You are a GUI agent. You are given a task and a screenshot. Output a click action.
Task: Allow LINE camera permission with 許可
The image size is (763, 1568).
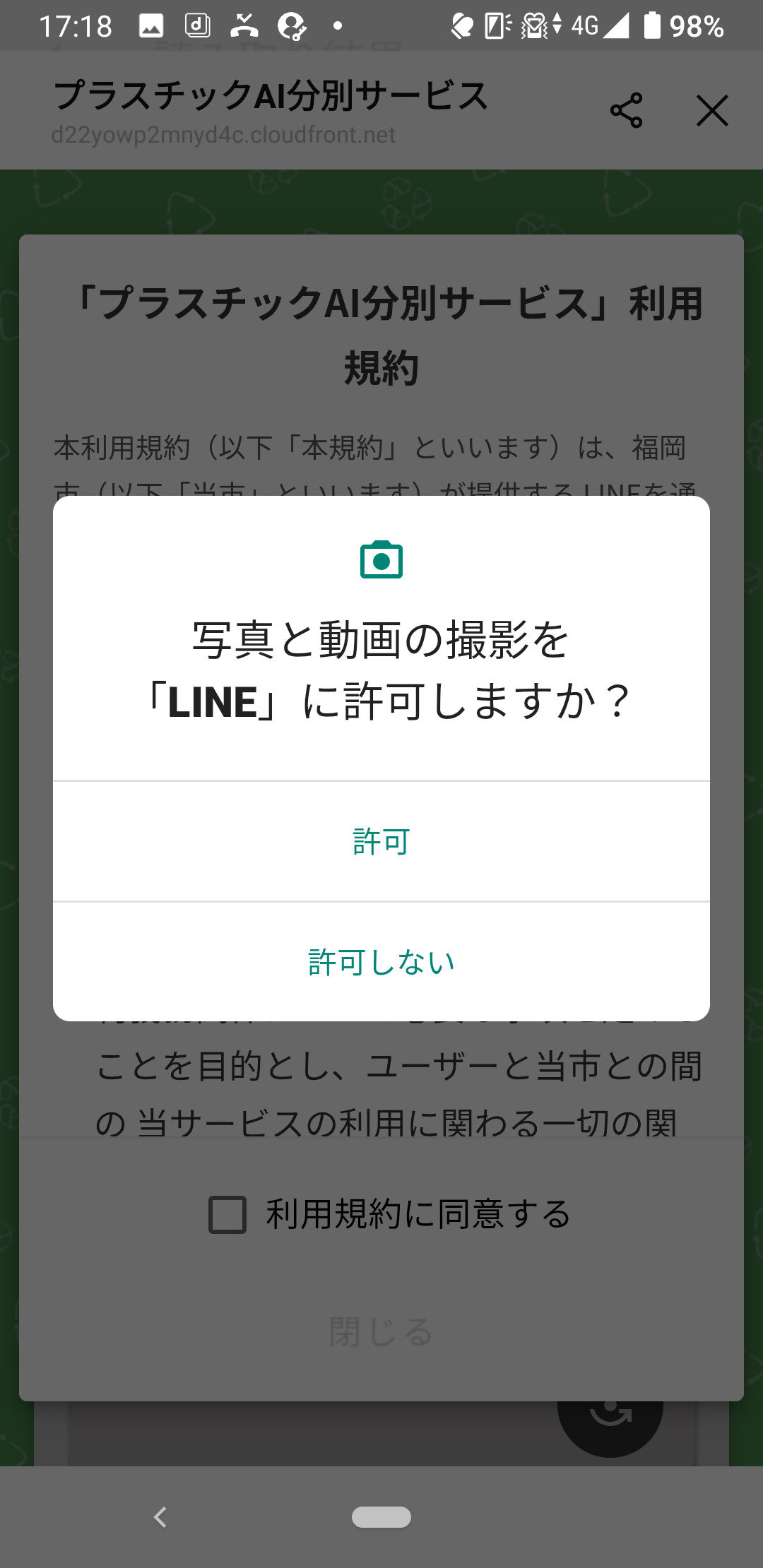381,841
